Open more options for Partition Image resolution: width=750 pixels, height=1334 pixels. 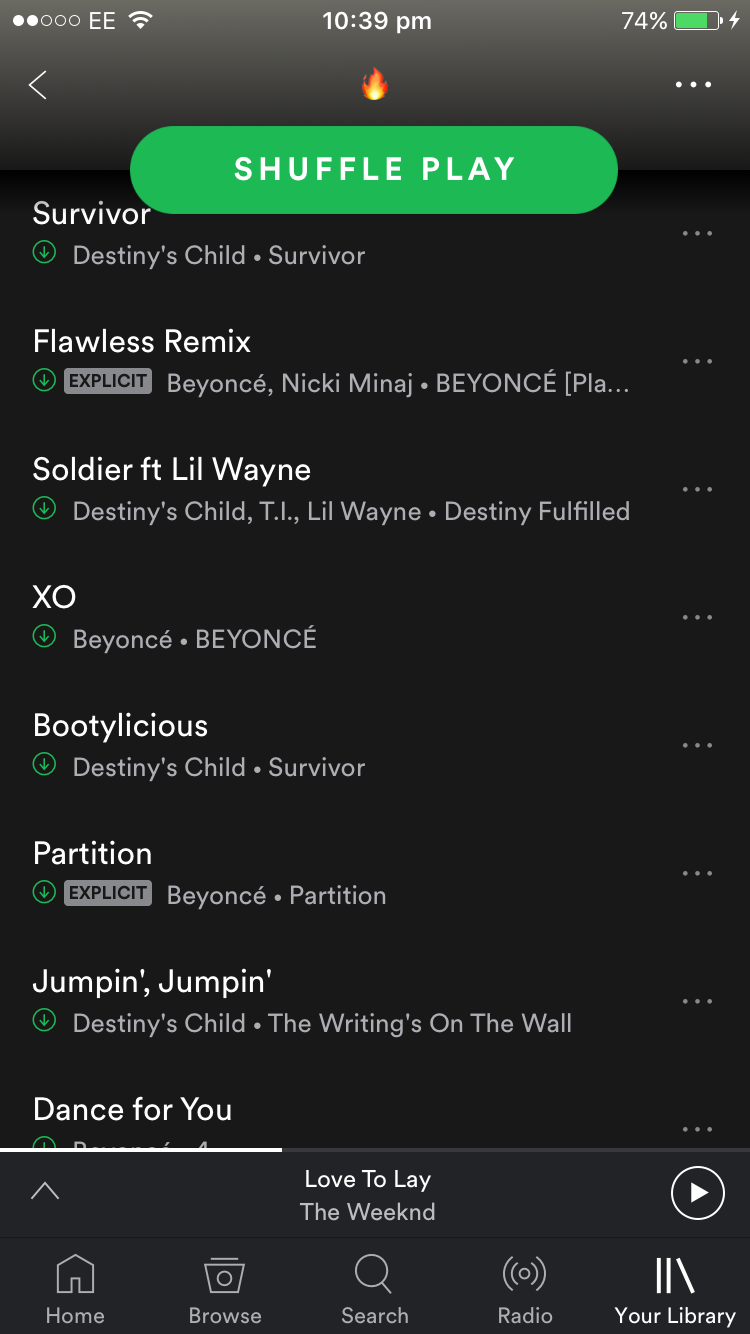point(697,874)
